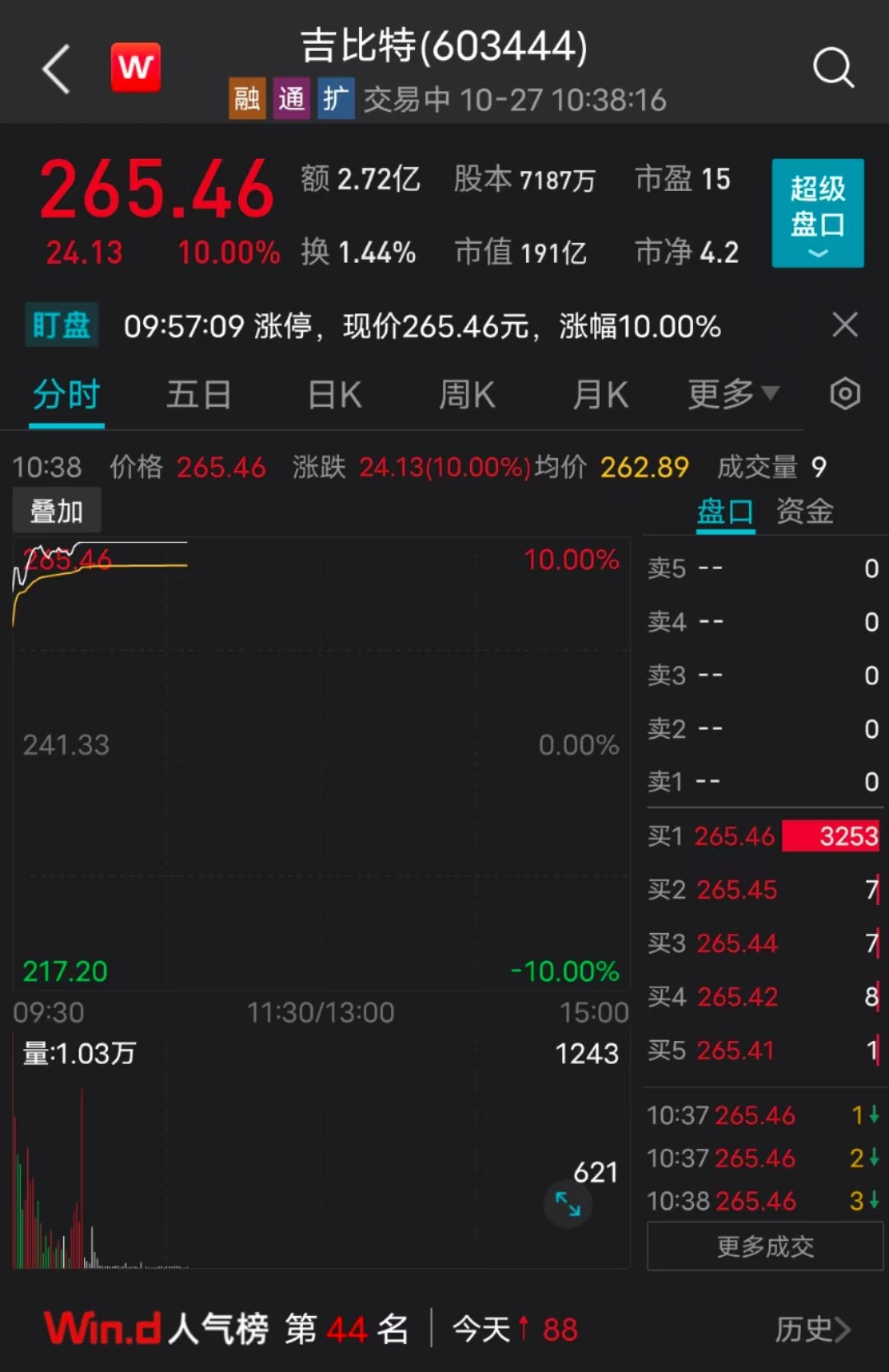Expand the 超级盘口 panel

pos(817,213)
